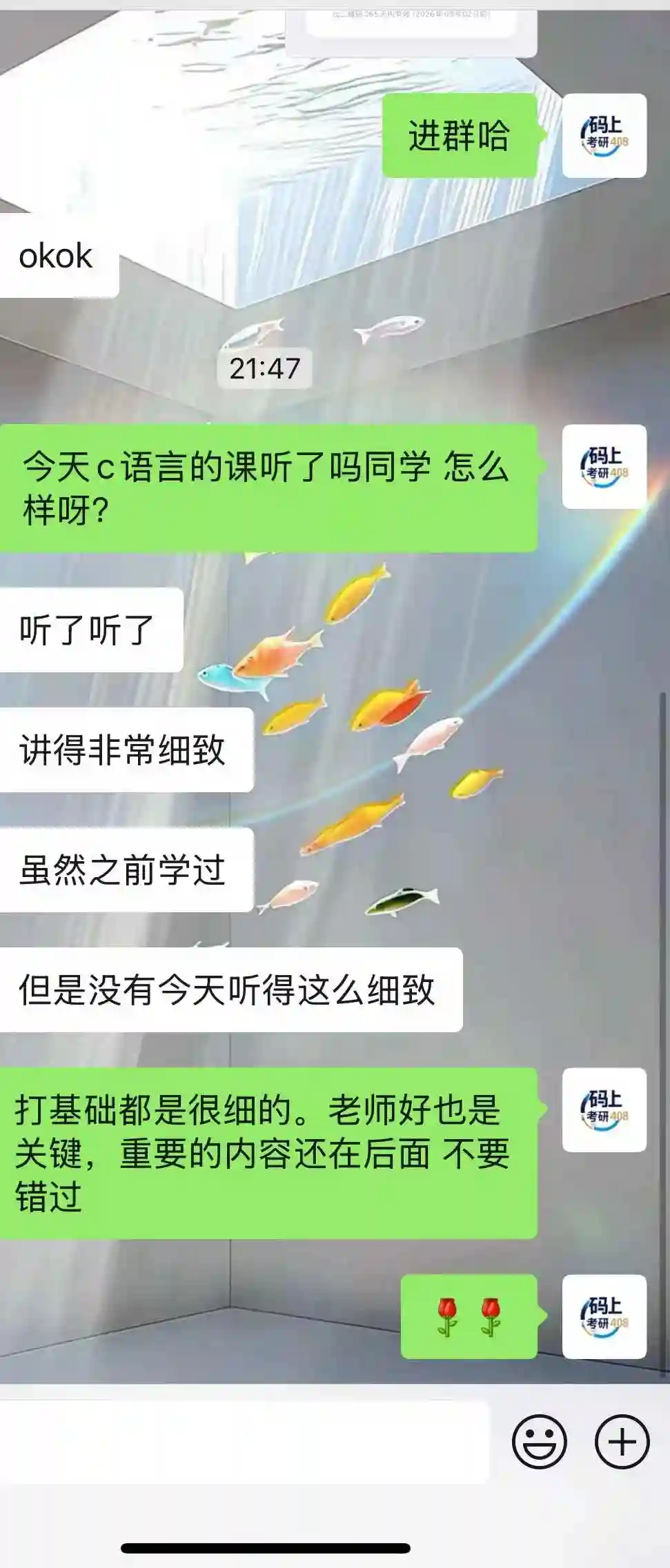Open the emoji picker in the chat bar
670x1568 pixels.
[539, 1441]
